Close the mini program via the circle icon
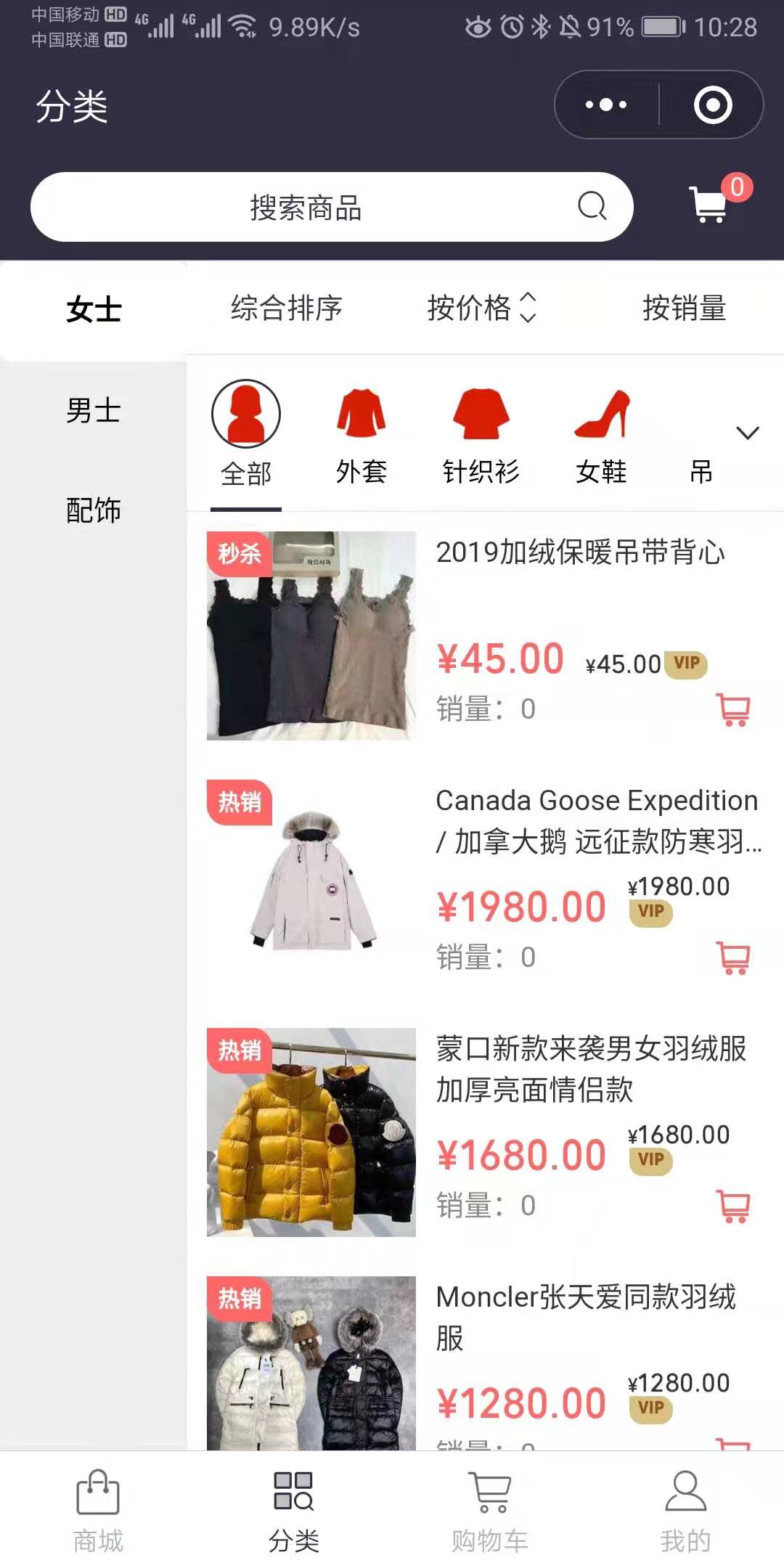Viewport: 784px width, 1568px height. tap(712, 105)
